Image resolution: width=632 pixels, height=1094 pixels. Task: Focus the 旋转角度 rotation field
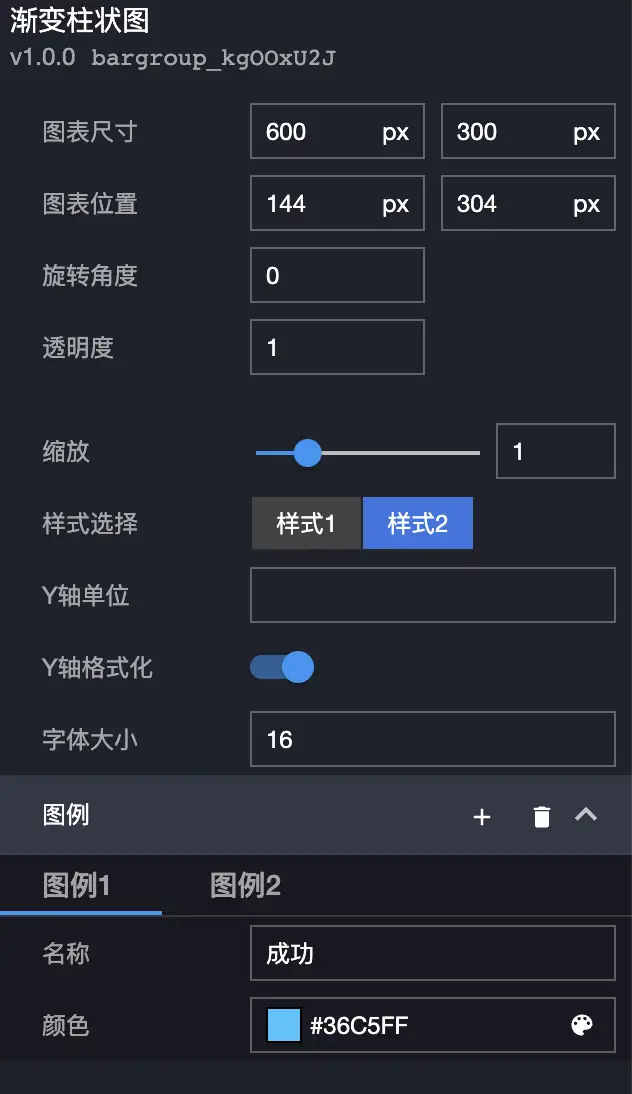[x=337, y=276]
